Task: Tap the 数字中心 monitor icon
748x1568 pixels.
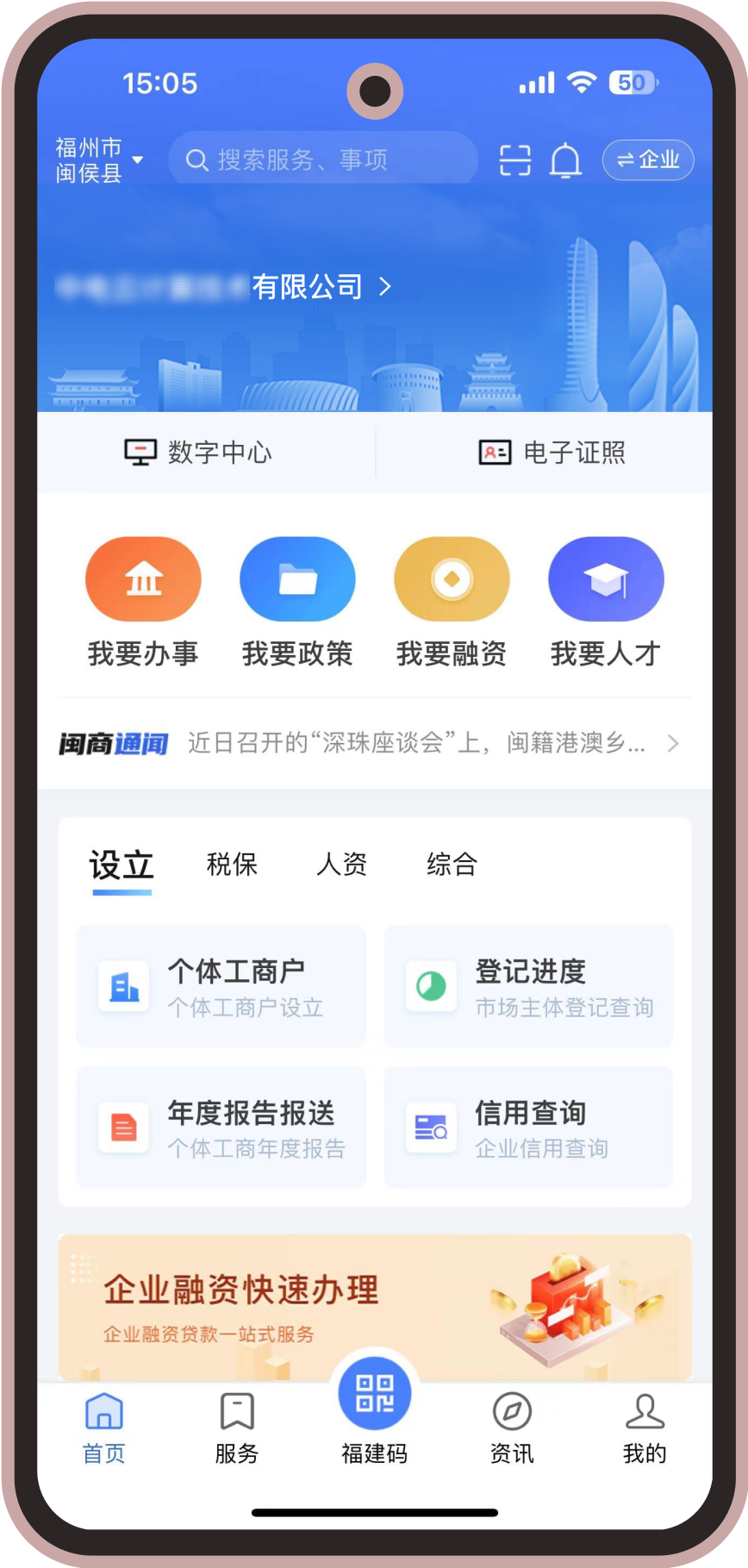Action: click(140, 450)
